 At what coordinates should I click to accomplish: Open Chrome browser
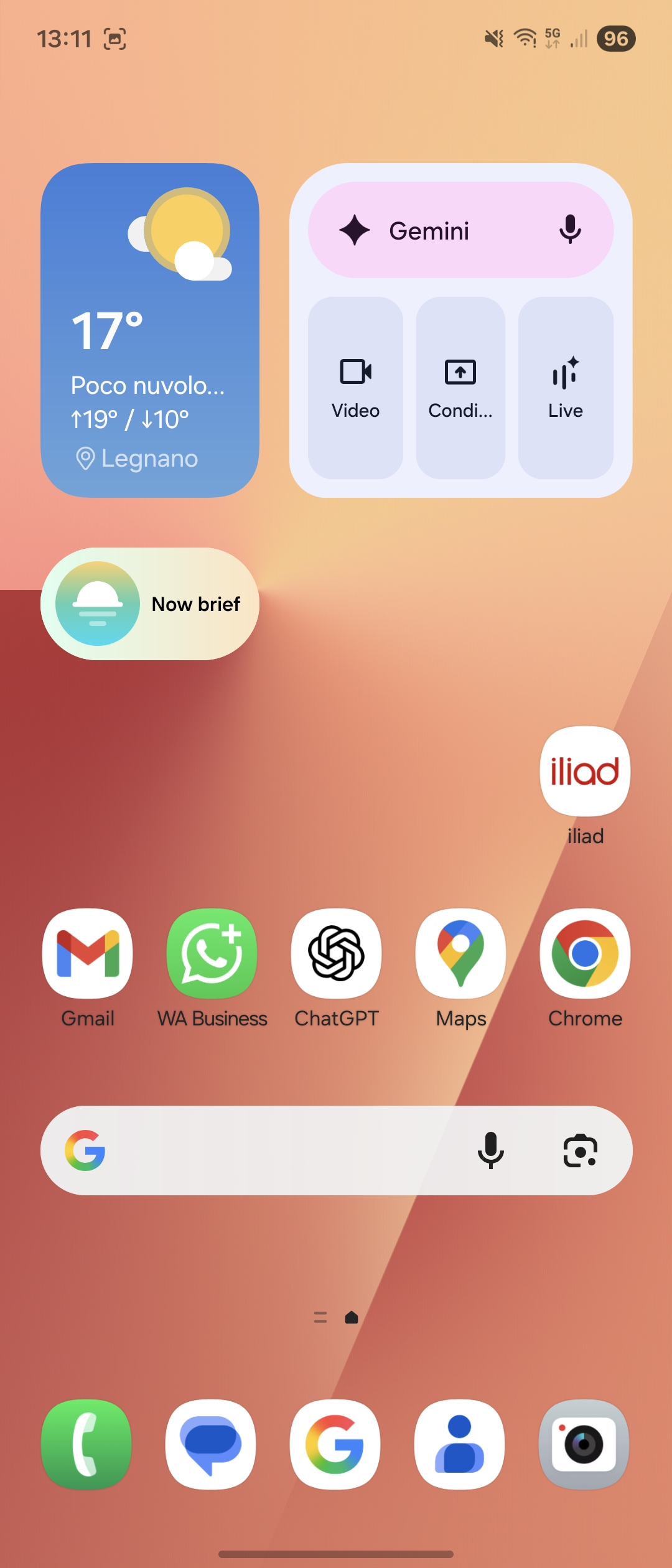pyautogui.click(x=585, y=954)
